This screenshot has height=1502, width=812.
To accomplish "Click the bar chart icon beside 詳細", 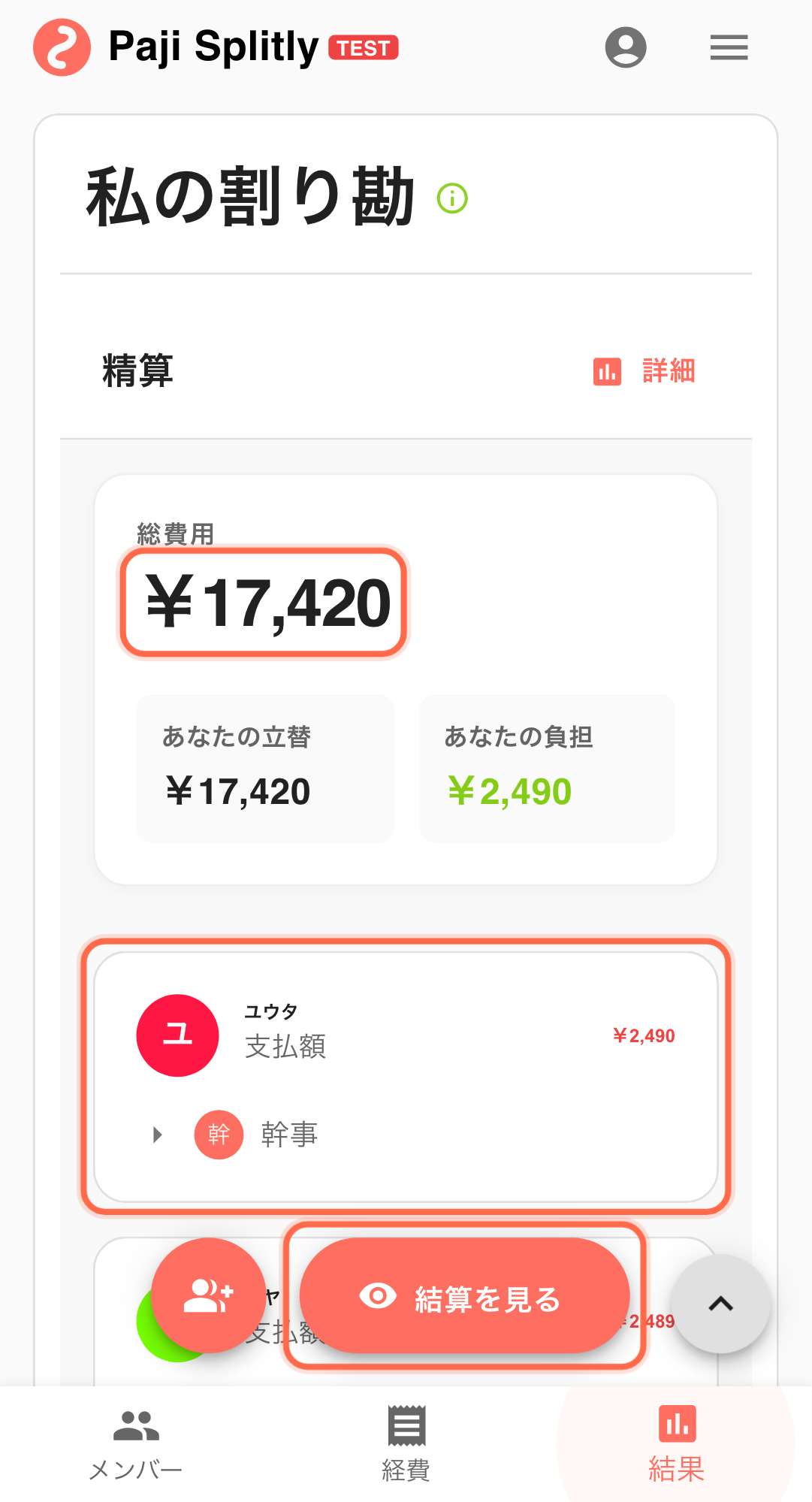I will point(606,370).
